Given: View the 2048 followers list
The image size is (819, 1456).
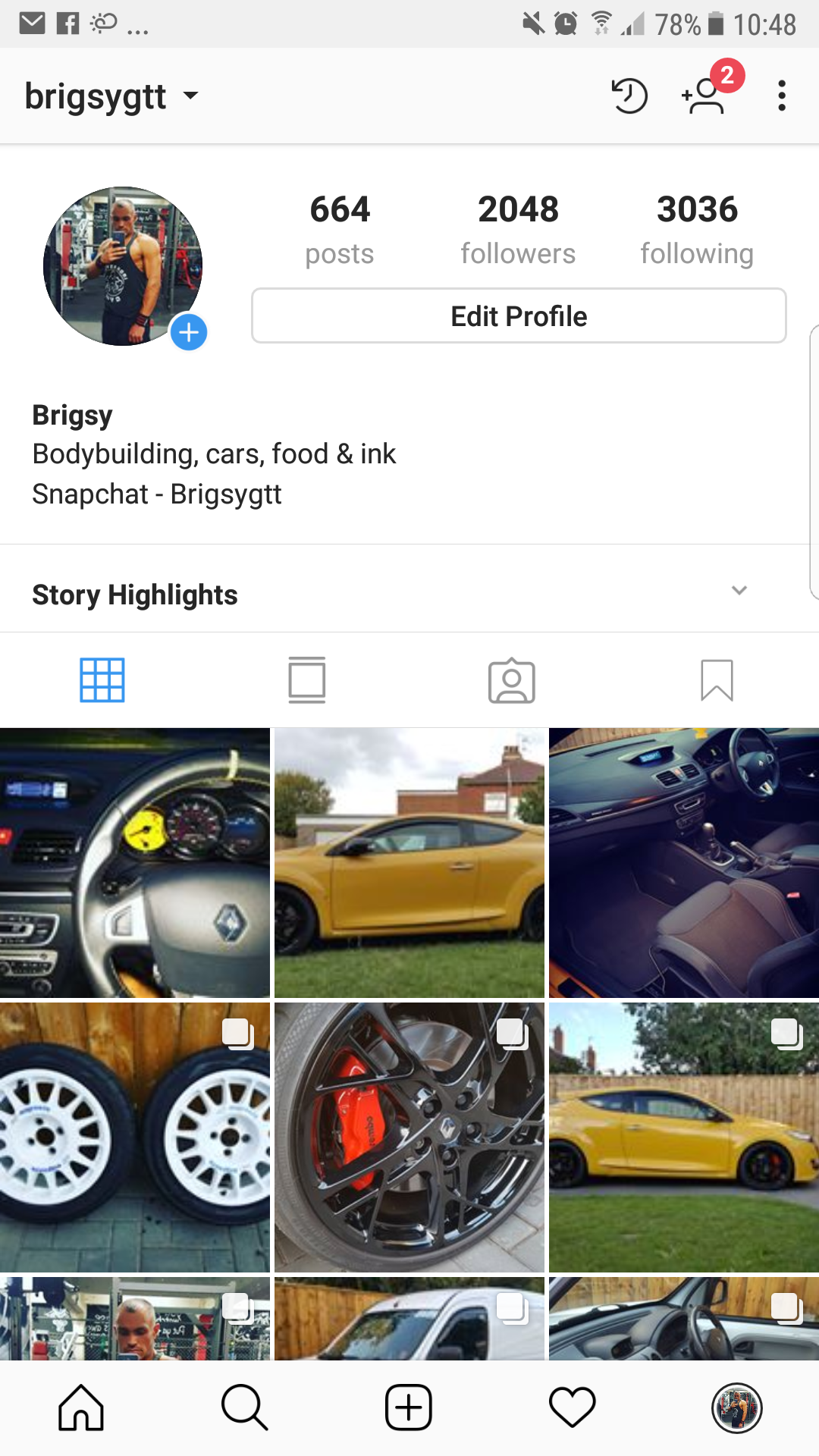Looking at the screenshot, I should 518,229.
